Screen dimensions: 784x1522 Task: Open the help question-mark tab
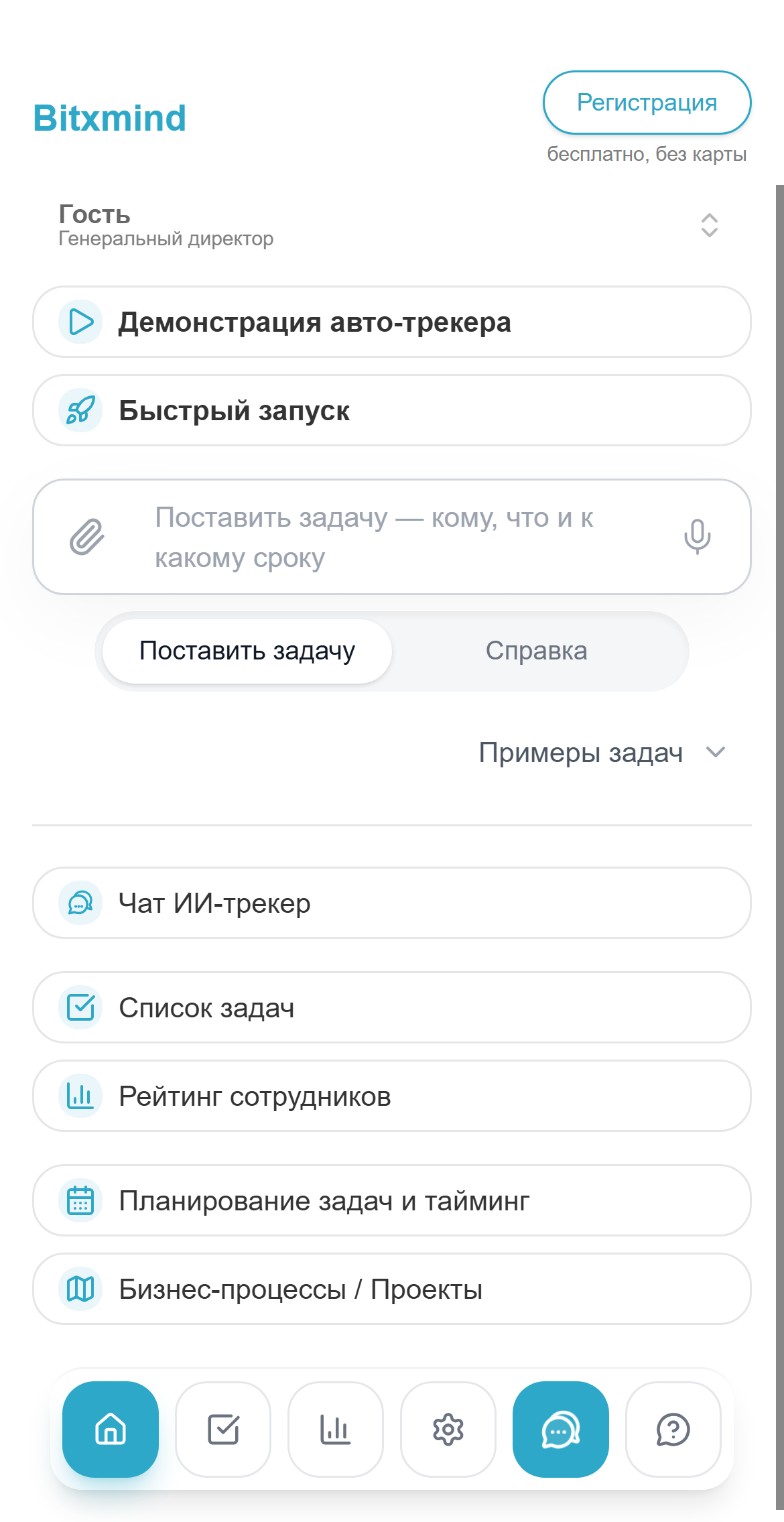click(x=673, y=1430)
